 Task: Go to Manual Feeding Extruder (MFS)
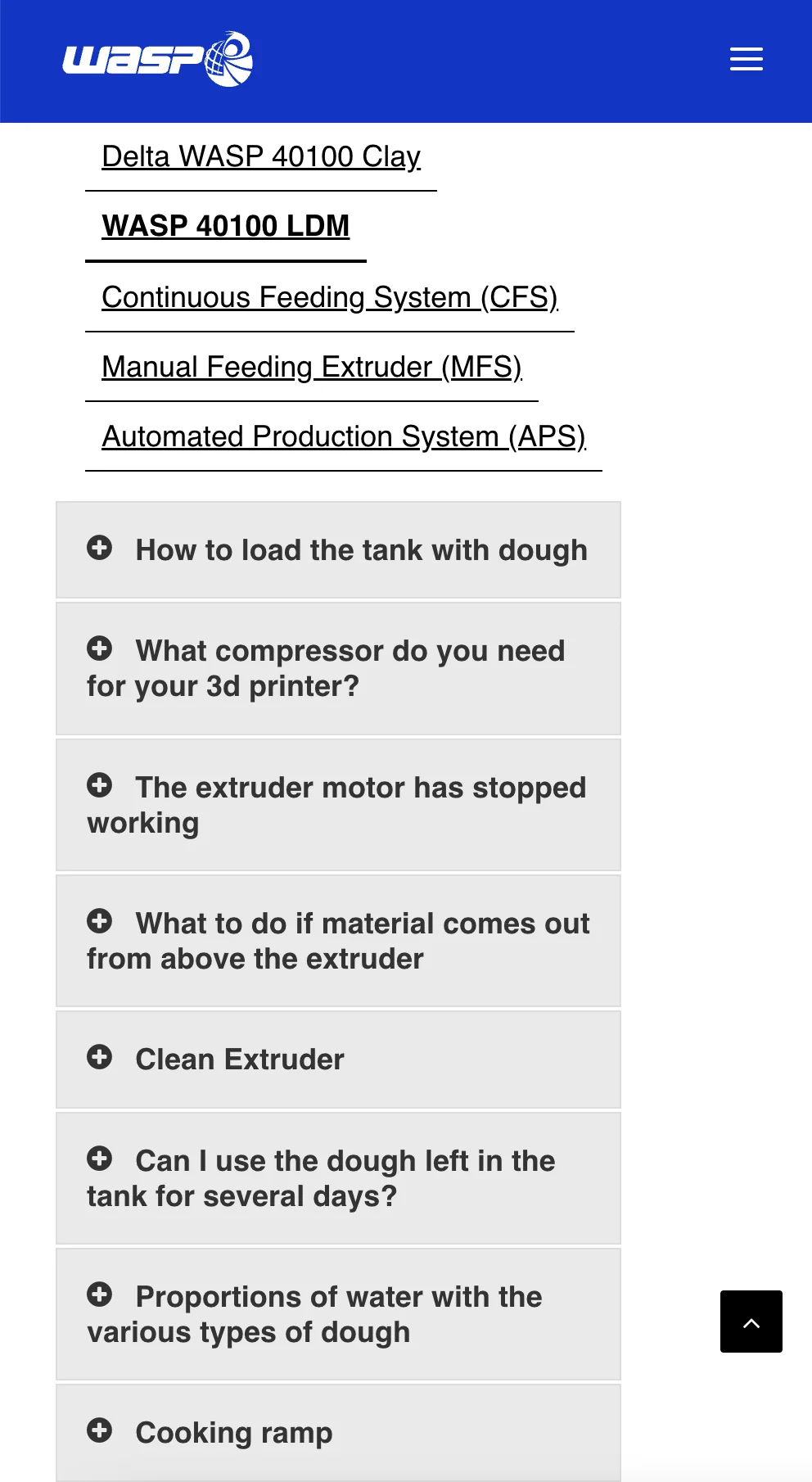click(312, 367)
